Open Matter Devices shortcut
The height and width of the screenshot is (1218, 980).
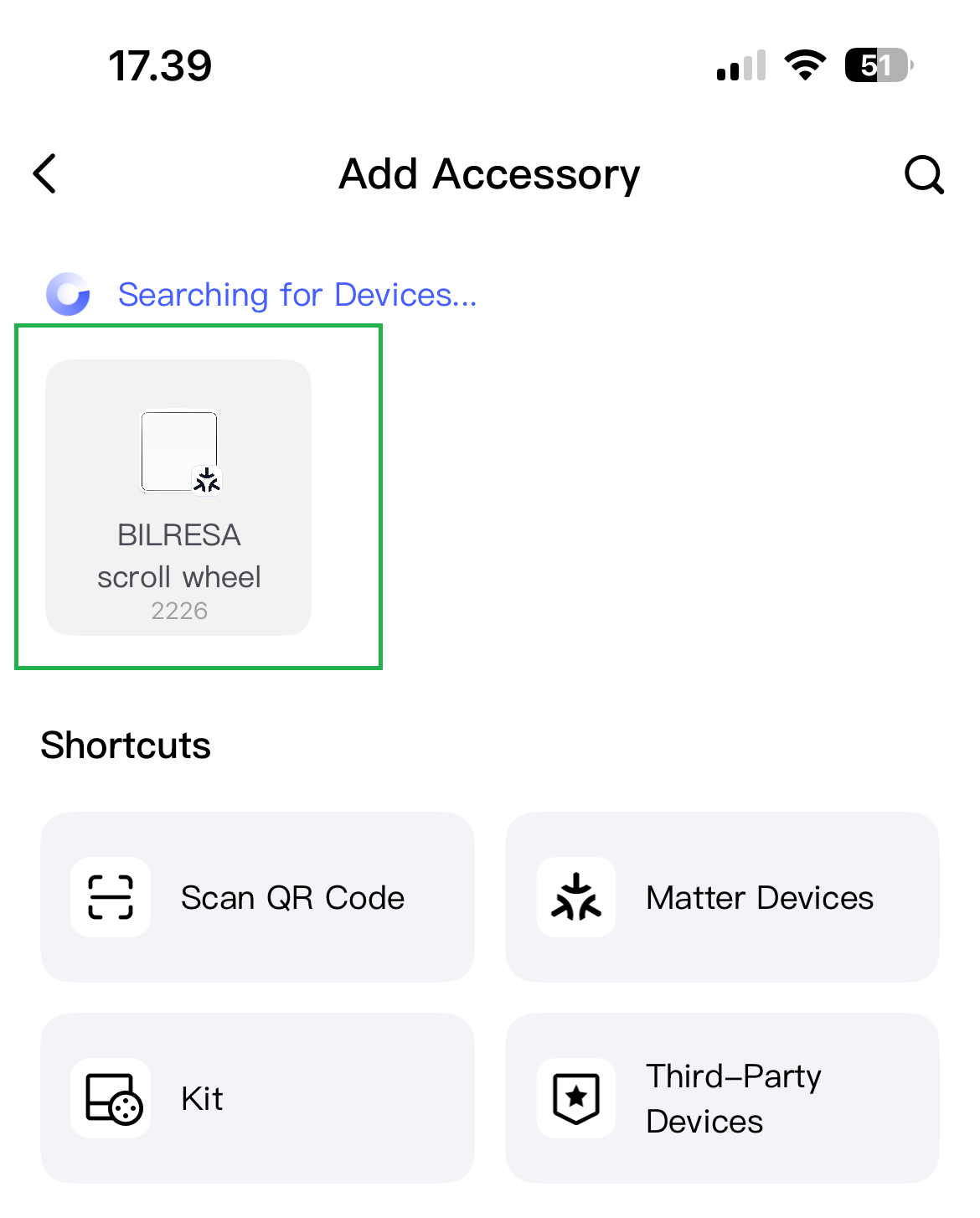(721, 897)
